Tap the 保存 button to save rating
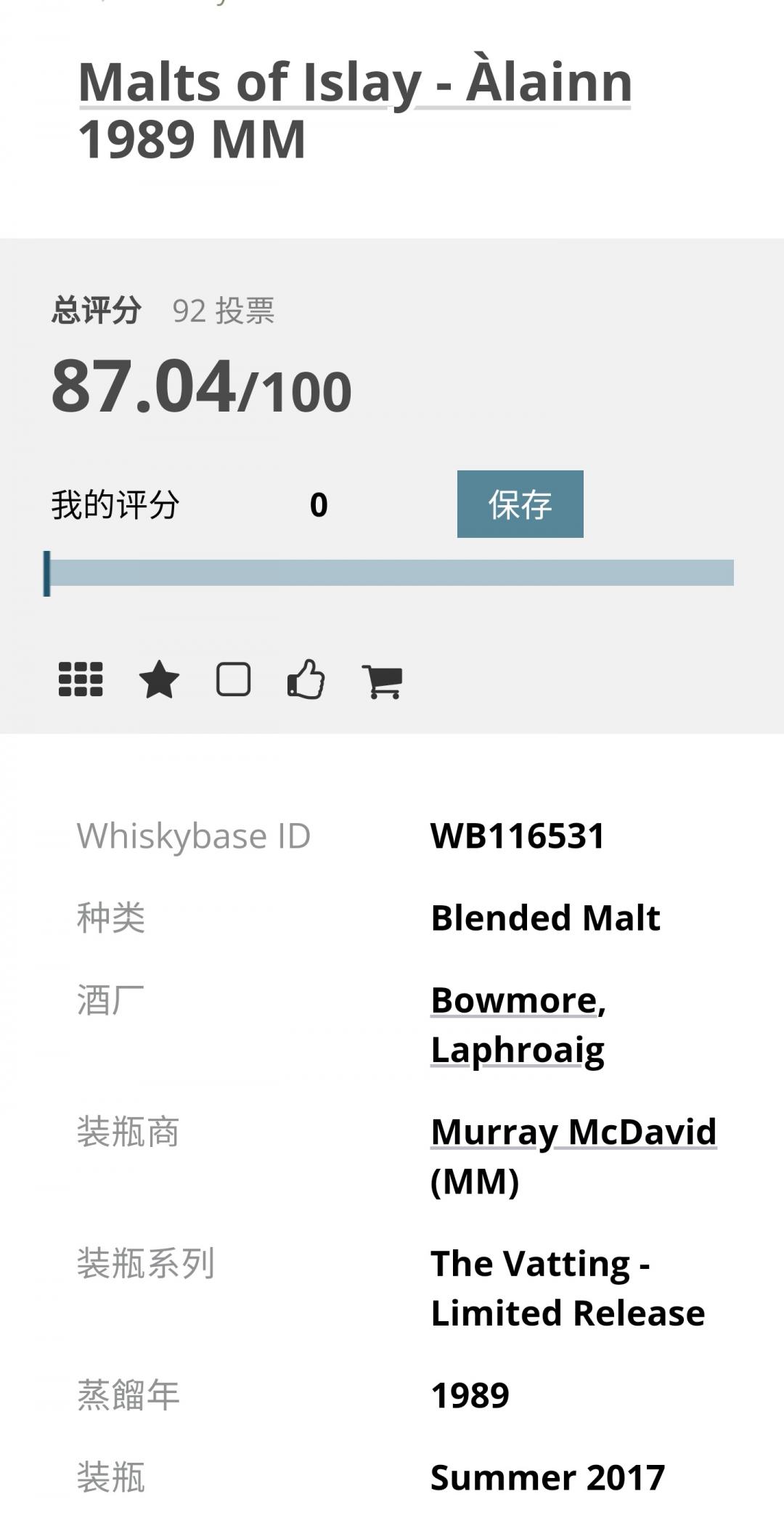This screenshot has width=784, height=1515. pyautogui.click(x=520, y=505)
